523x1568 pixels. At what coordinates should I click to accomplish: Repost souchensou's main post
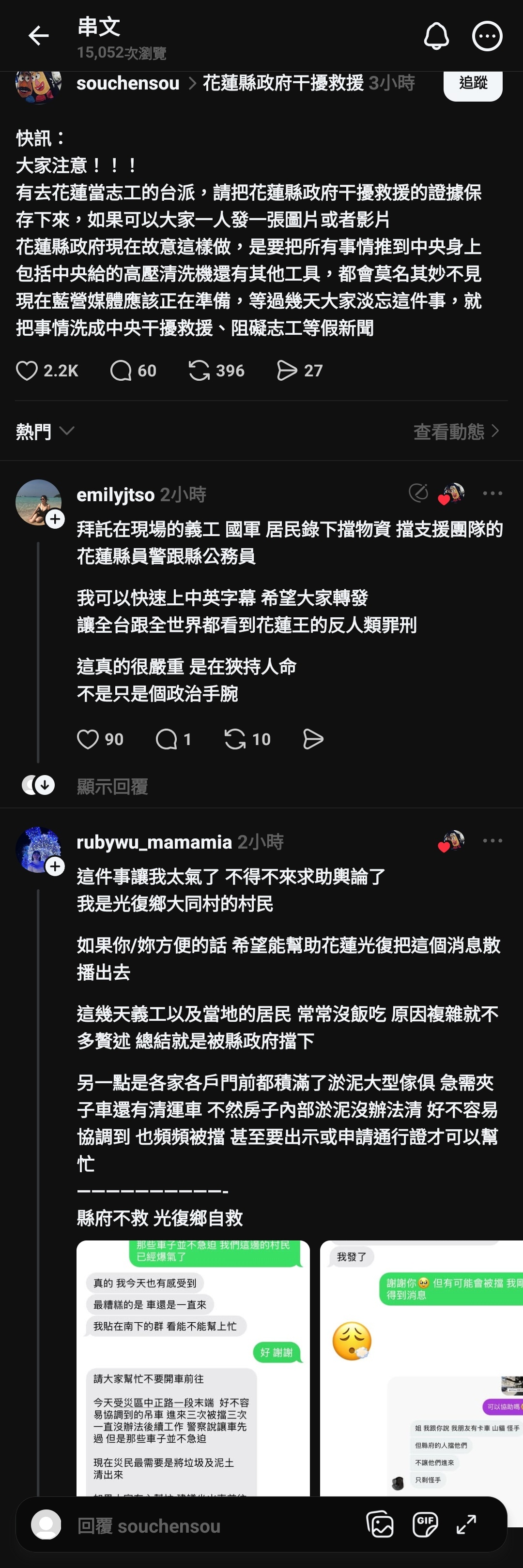coord(200,370)
